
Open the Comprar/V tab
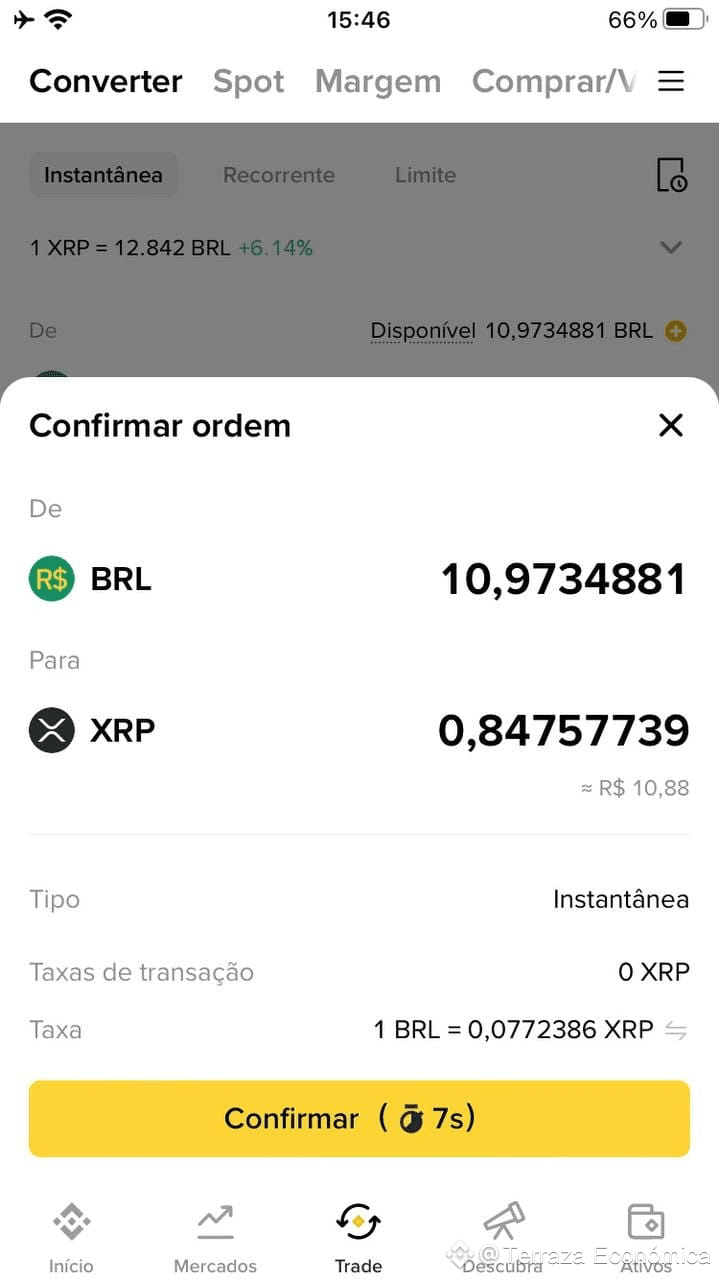(552, 81)
